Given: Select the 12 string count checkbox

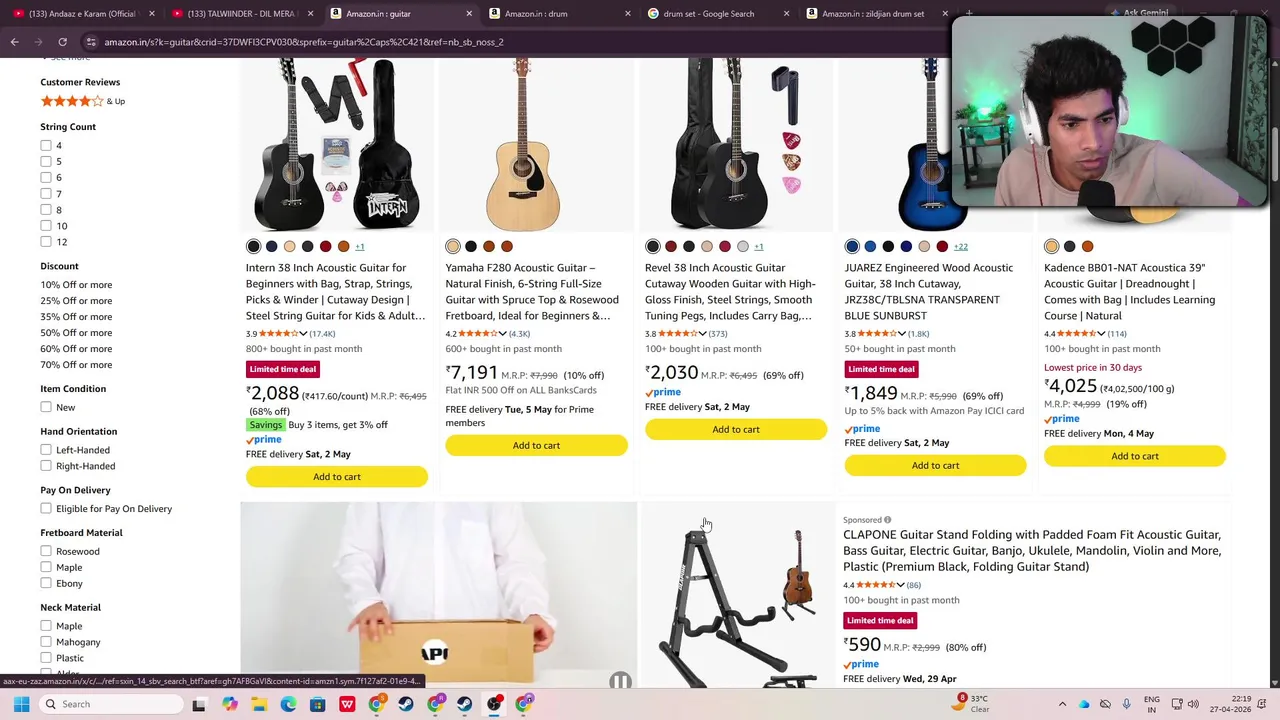Looking at the screenshot, I should (x=46, y=241).
